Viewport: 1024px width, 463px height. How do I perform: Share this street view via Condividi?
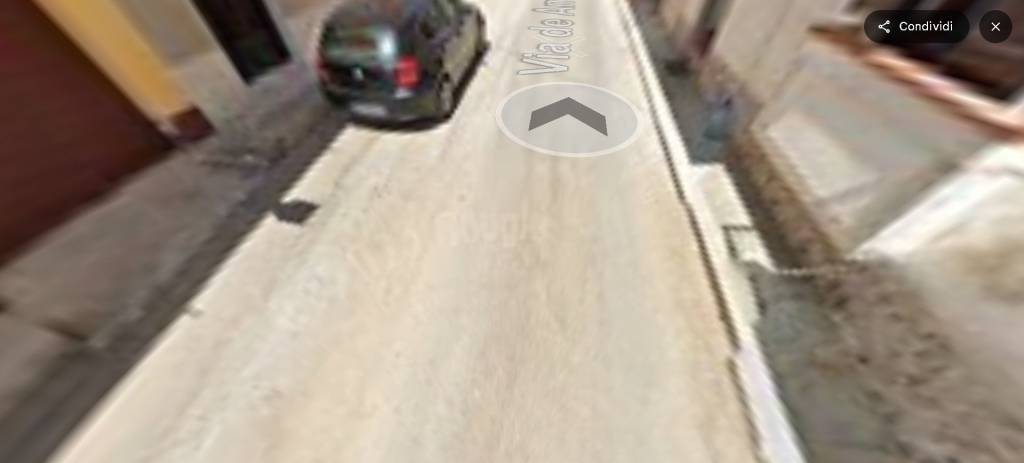pyautogui.click(x=916, y=27)
